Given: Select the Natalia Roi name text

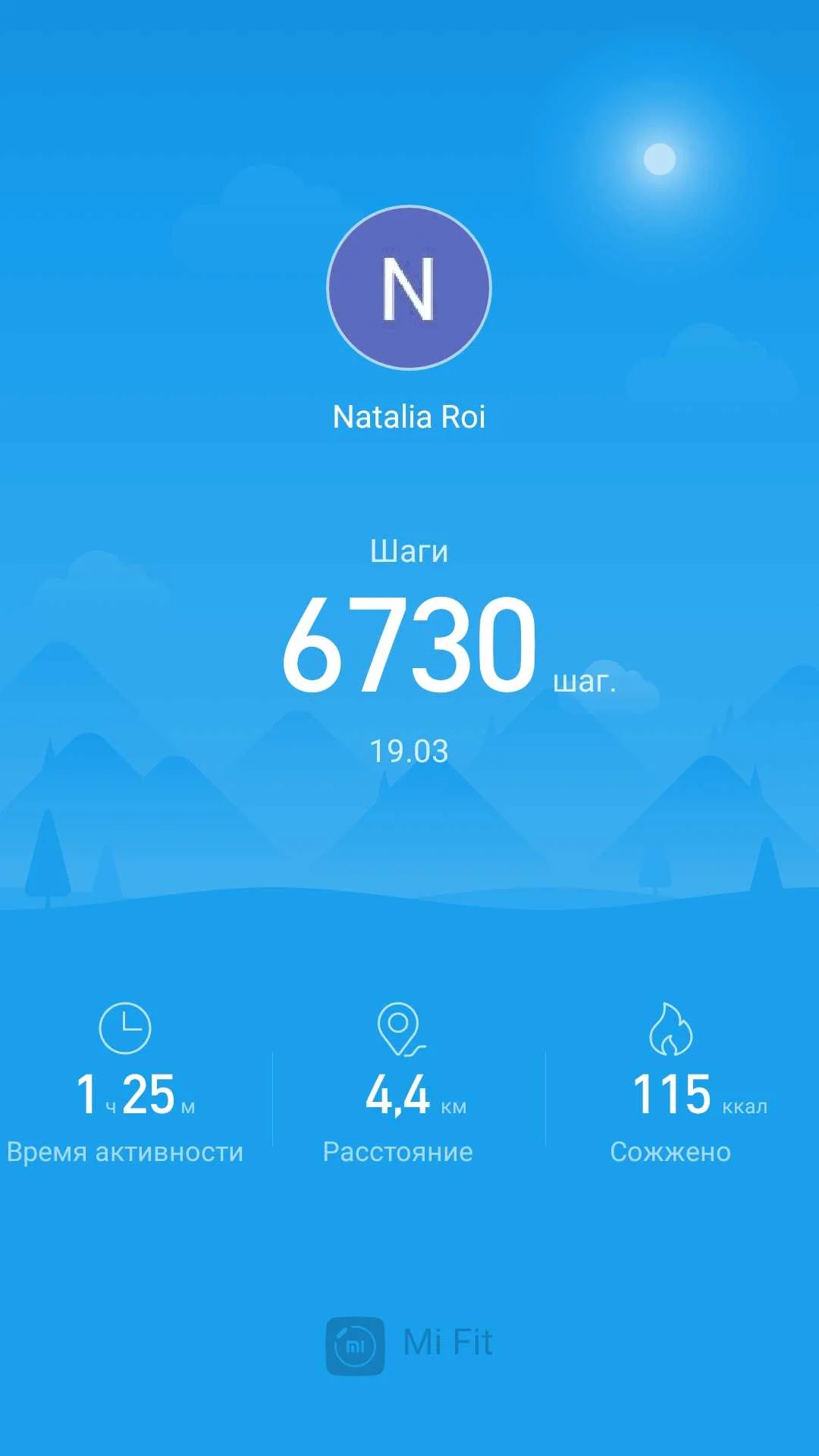Looking at the screenshot, I should coord(409,416).
